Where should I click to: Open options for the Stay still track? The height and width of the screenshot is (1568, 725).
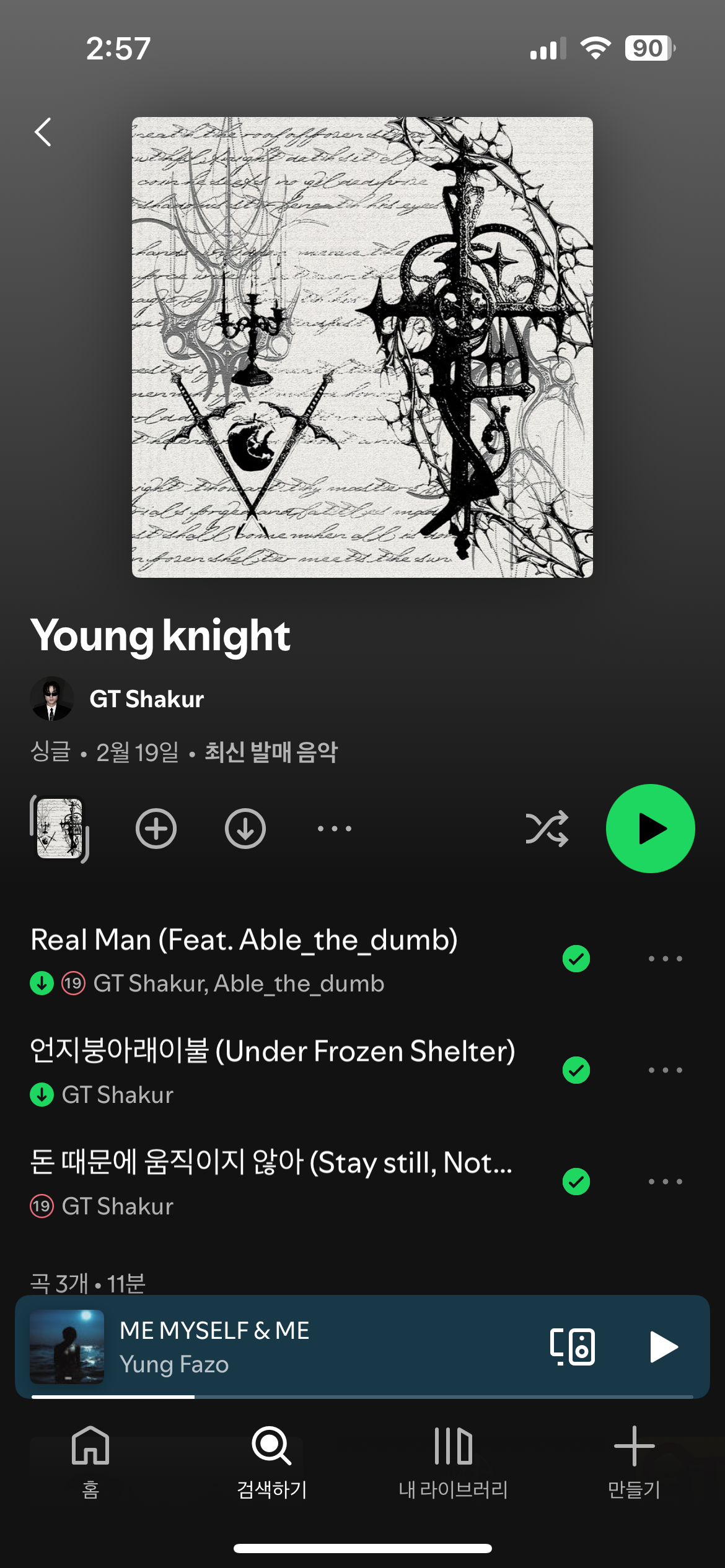[666, 1182]
